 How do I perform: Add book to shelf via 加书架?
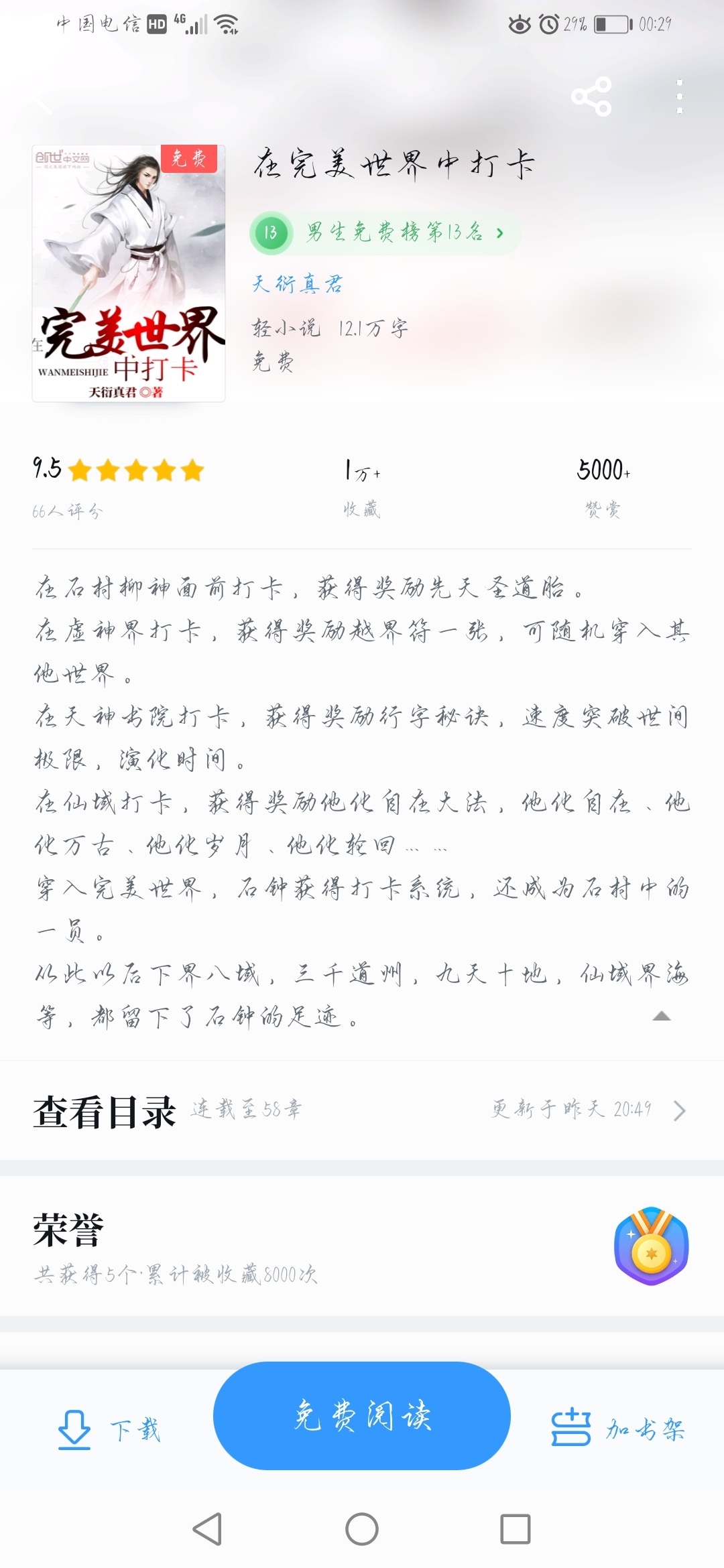point(617,1429)
